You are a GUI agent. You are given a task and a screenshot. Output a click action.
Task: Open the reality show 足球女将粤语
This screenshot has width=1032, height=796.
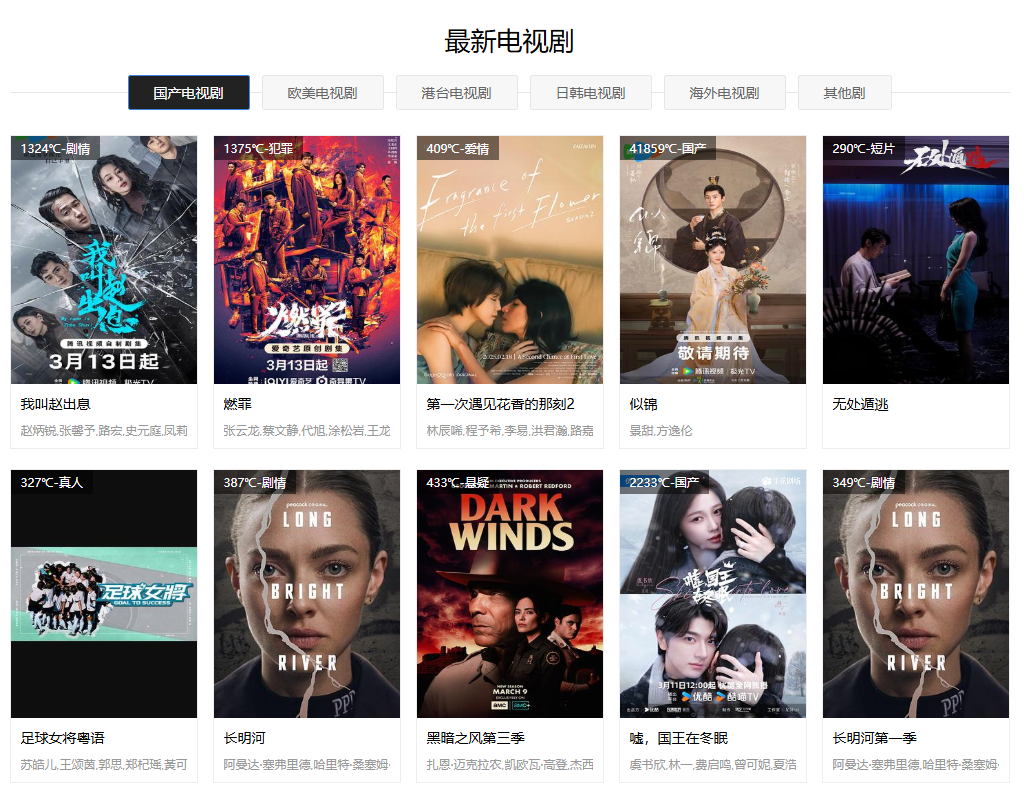pos(104,594)
